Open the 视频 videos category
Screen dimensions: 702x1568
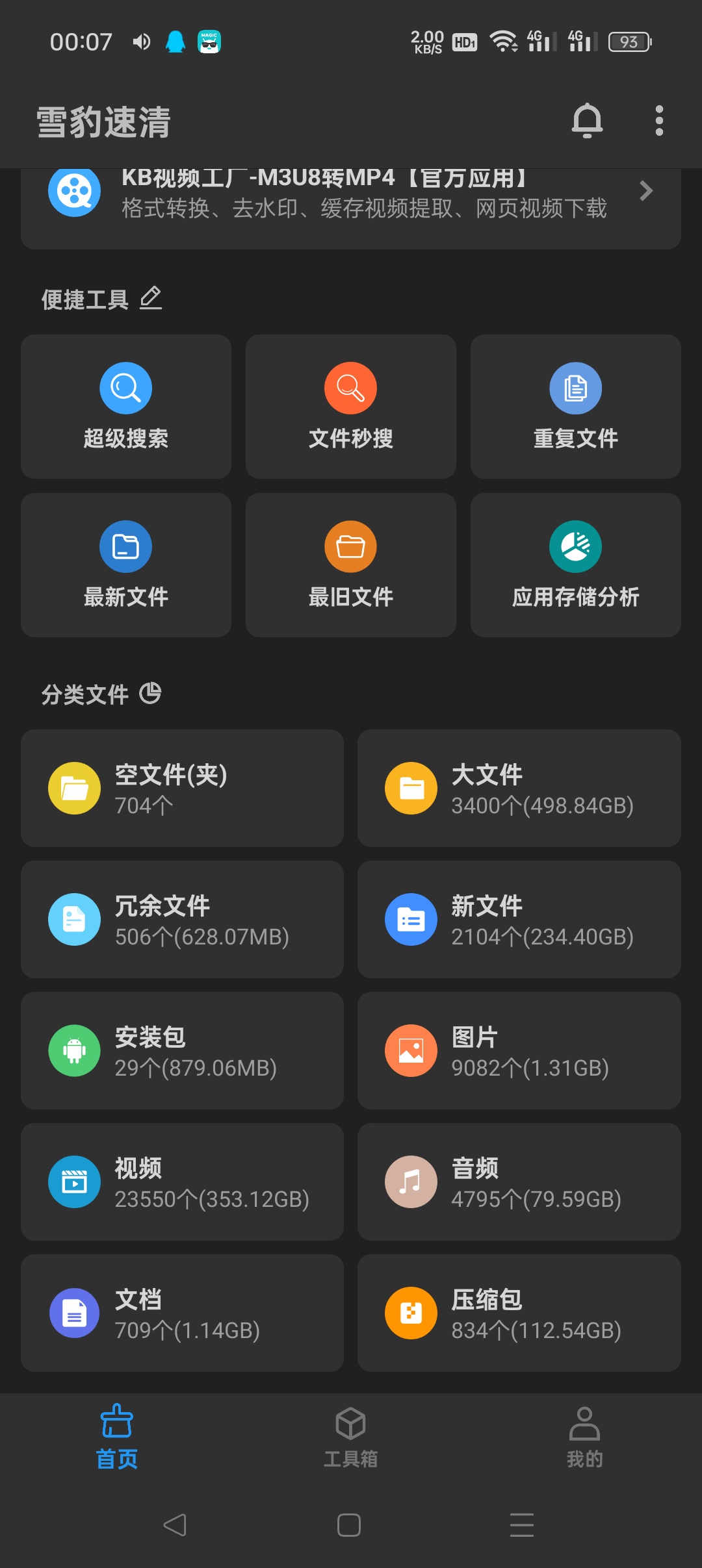point(182,1182)
